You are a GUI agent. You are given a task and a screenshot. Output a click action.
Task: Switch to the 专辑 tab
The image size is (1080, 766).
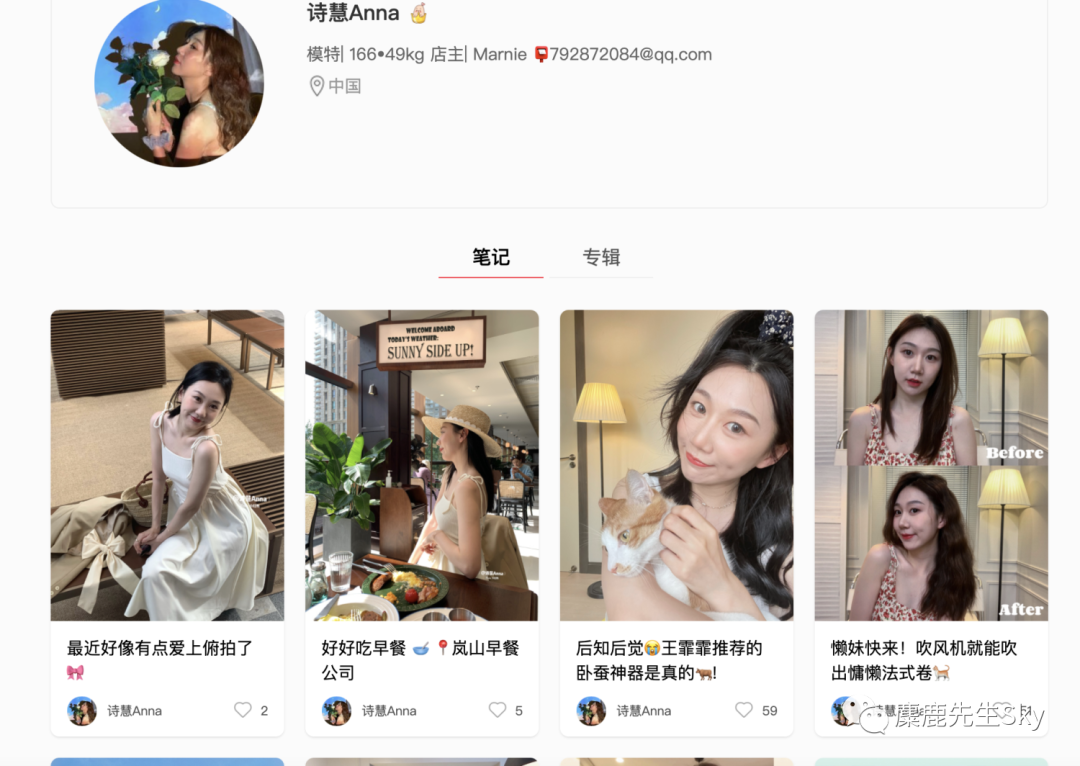point(601,258)
